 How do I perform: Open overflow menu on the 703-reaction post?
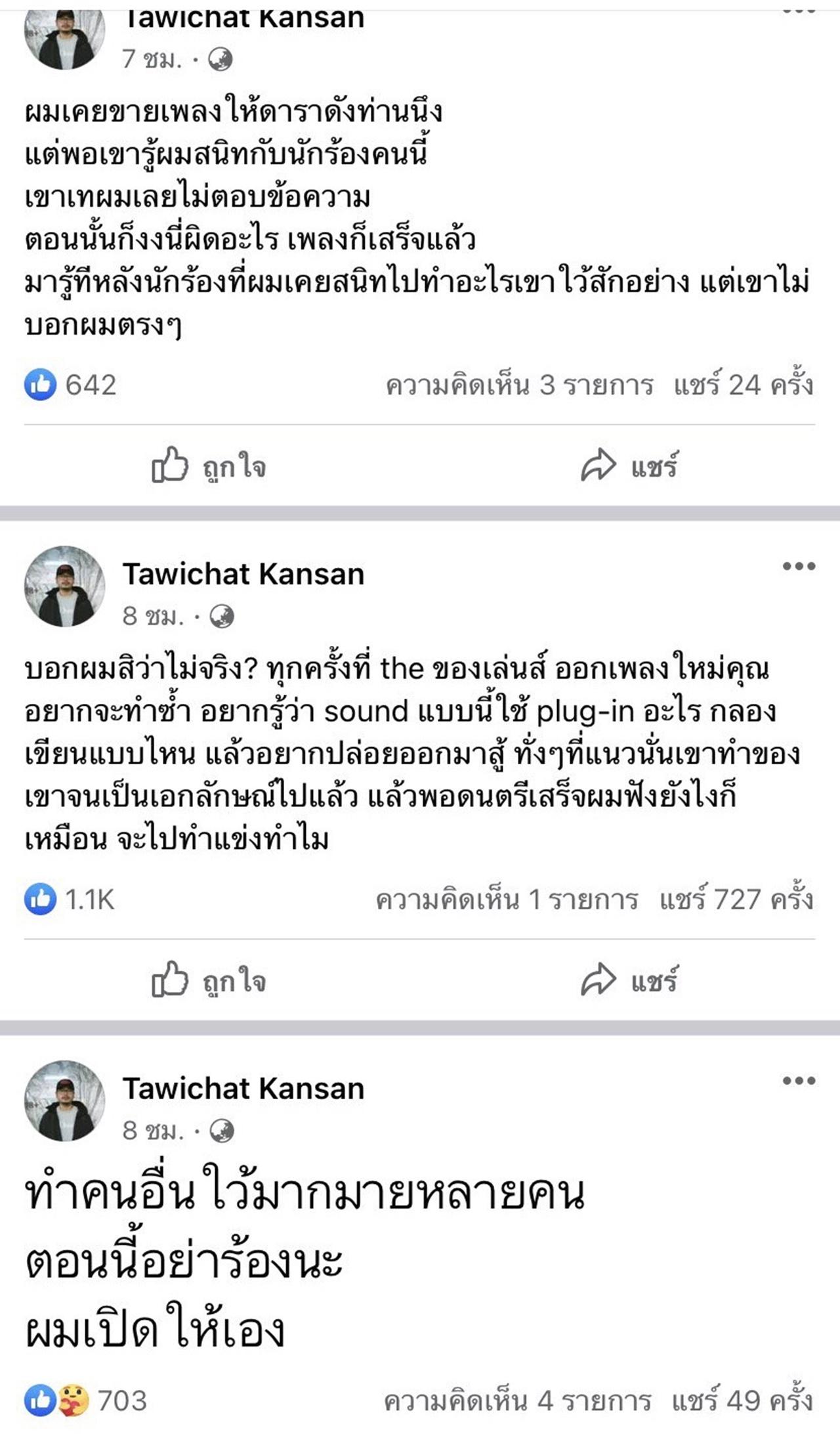[x=798, y=1081]
